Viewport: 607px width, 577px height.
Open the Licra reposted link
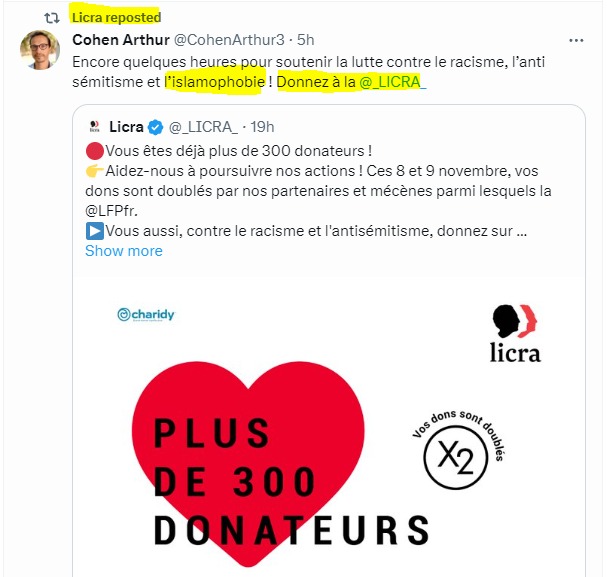click(117, 17)
